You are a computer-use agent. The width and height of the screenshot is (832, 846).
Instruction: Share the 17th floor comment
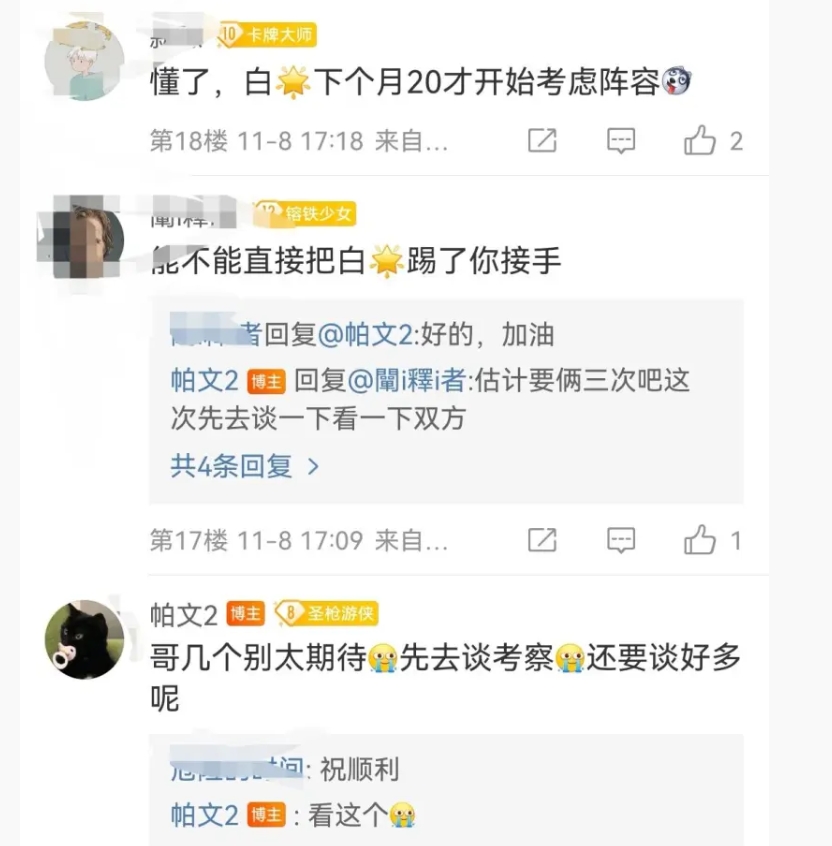tap(541, 541)
